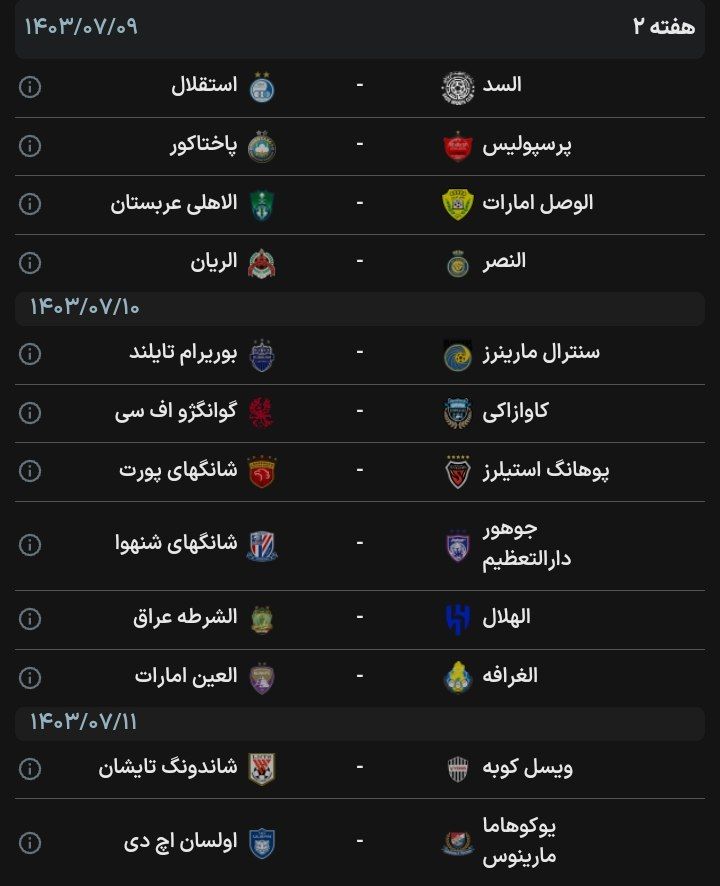This screenshot has height=886, width=720.
Task: Open the پرسپولیس versus پاختاکور match row
Action: point(360,146)
